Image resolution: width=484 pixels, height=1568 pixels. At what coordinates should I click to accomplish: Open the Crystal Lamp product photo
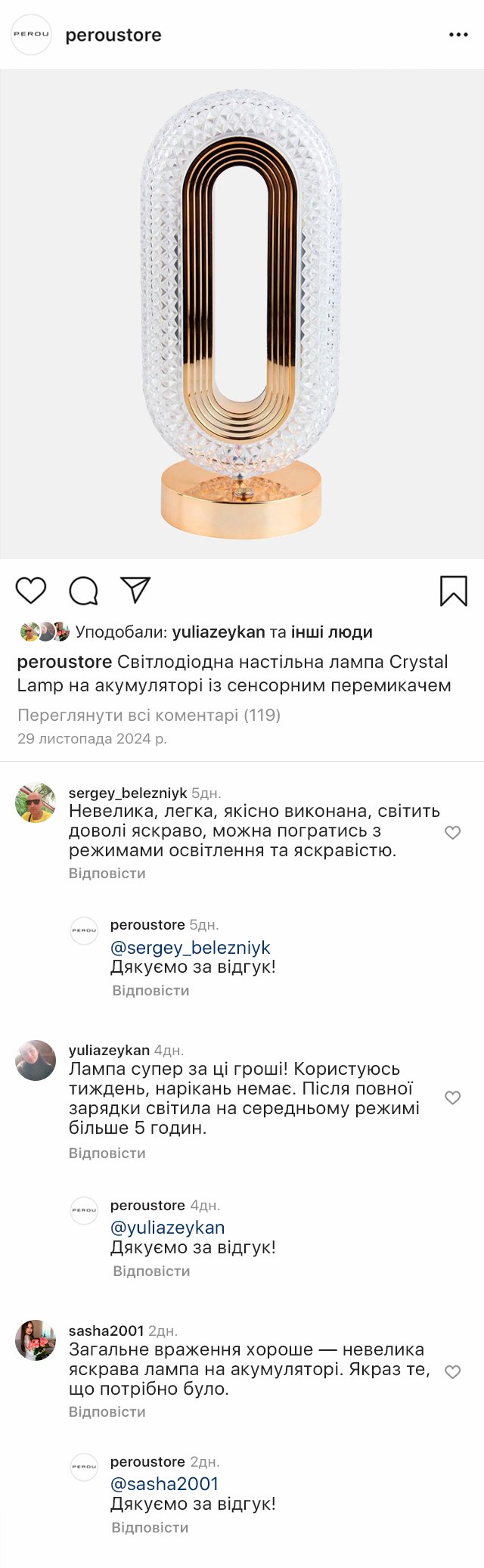tap(241, 314)
